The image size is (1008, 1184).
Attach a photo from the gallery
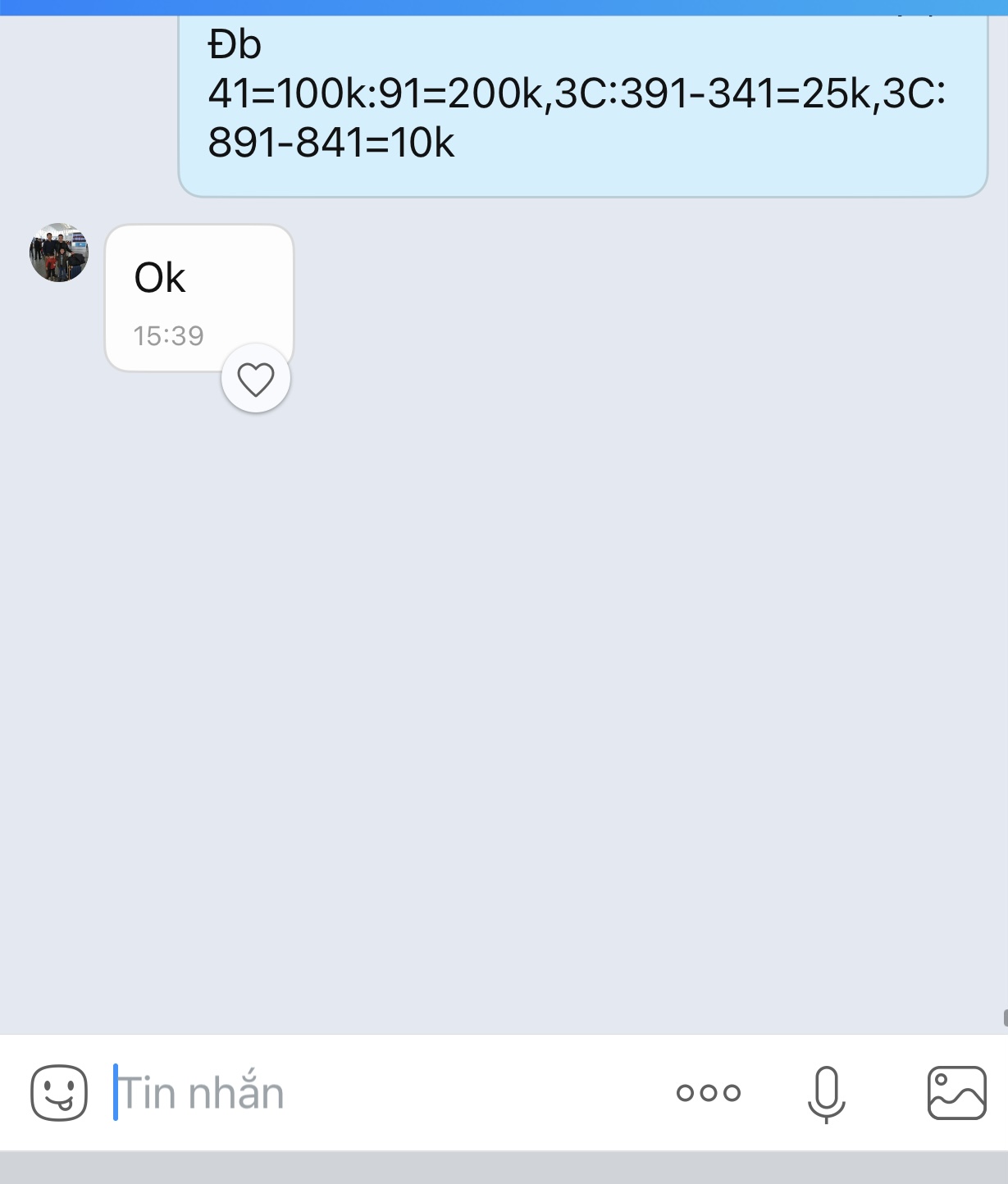[x=956, y=1092]
